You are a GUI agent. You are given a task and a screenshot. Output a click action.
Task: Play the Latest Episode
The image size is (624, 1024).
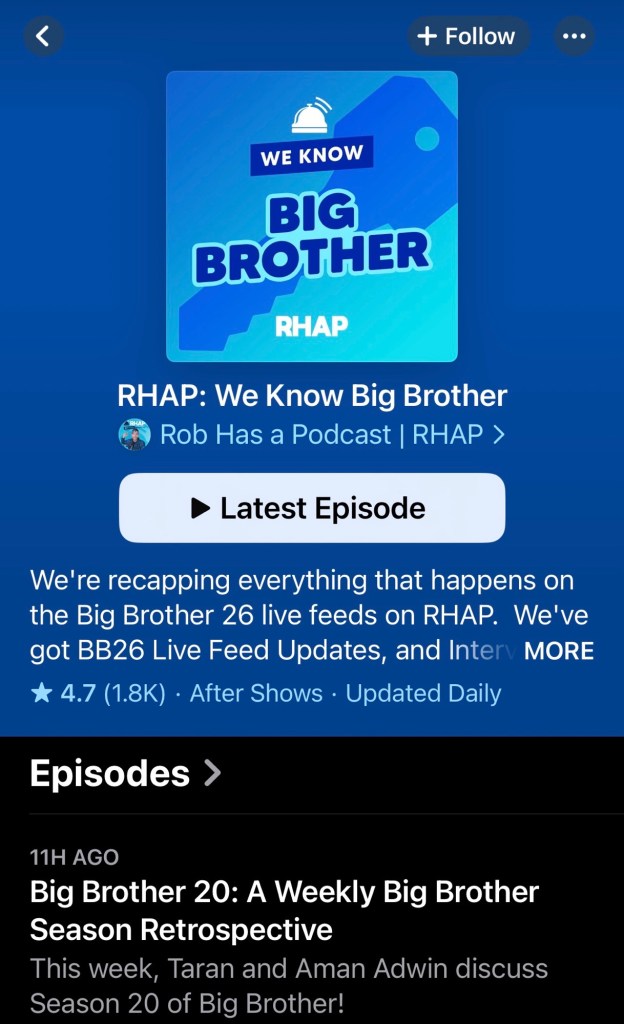(x=312, y=508)
